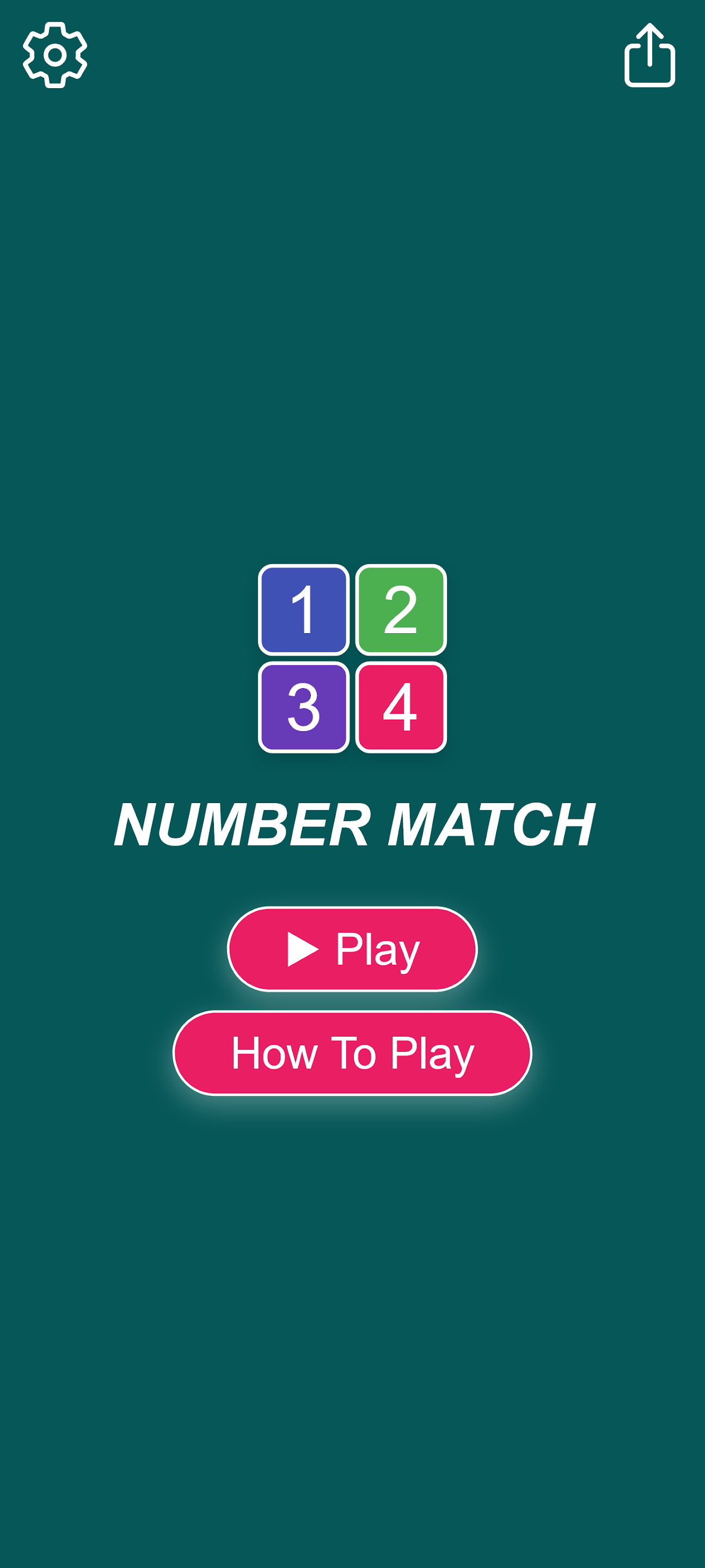Screen dimensions: 705x1568
Task: Open the How To Play guide
Action: [x=352, y=1053]
